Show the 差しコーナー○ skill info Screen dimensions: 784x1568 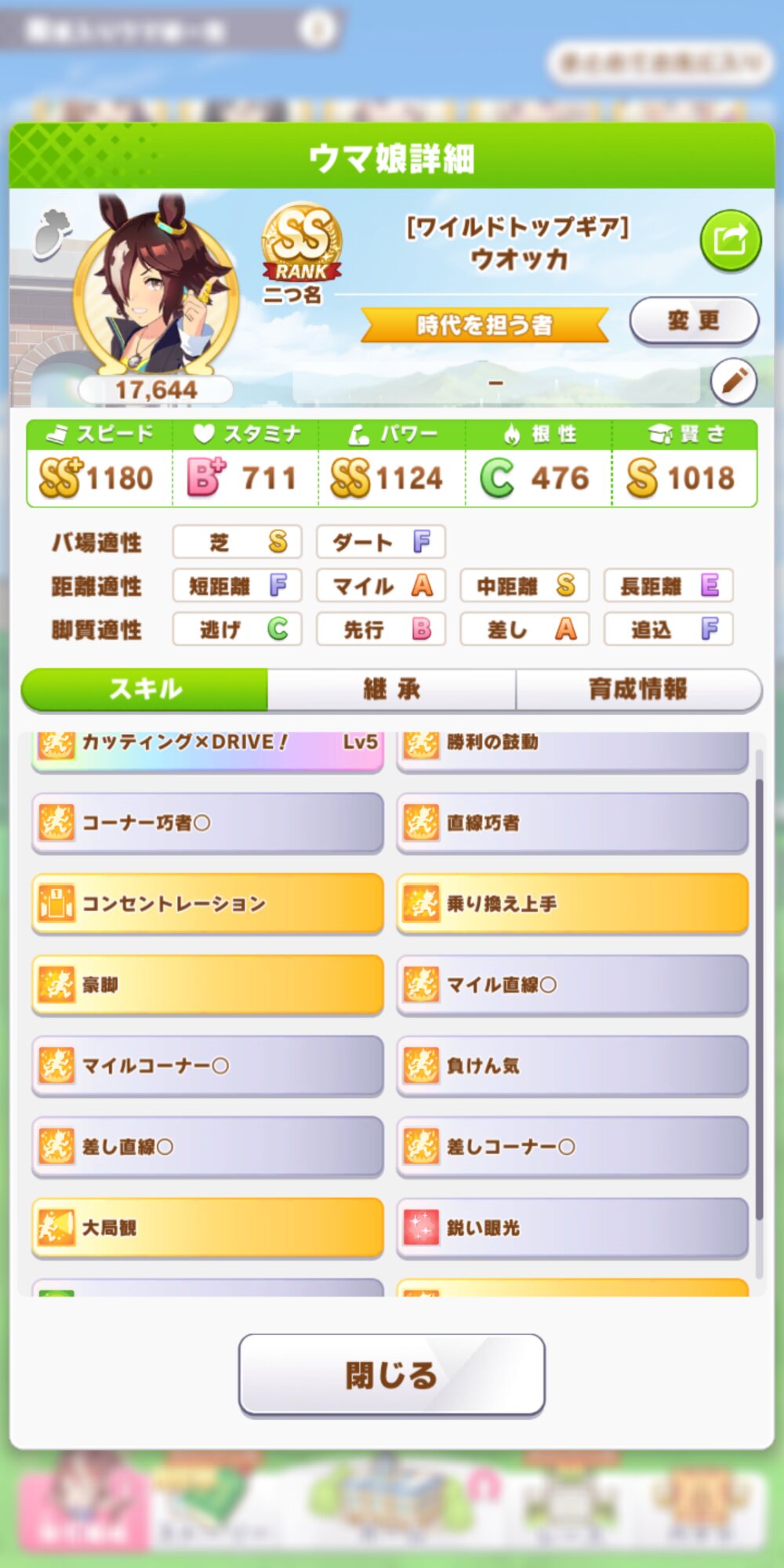tap(572, 1147)
